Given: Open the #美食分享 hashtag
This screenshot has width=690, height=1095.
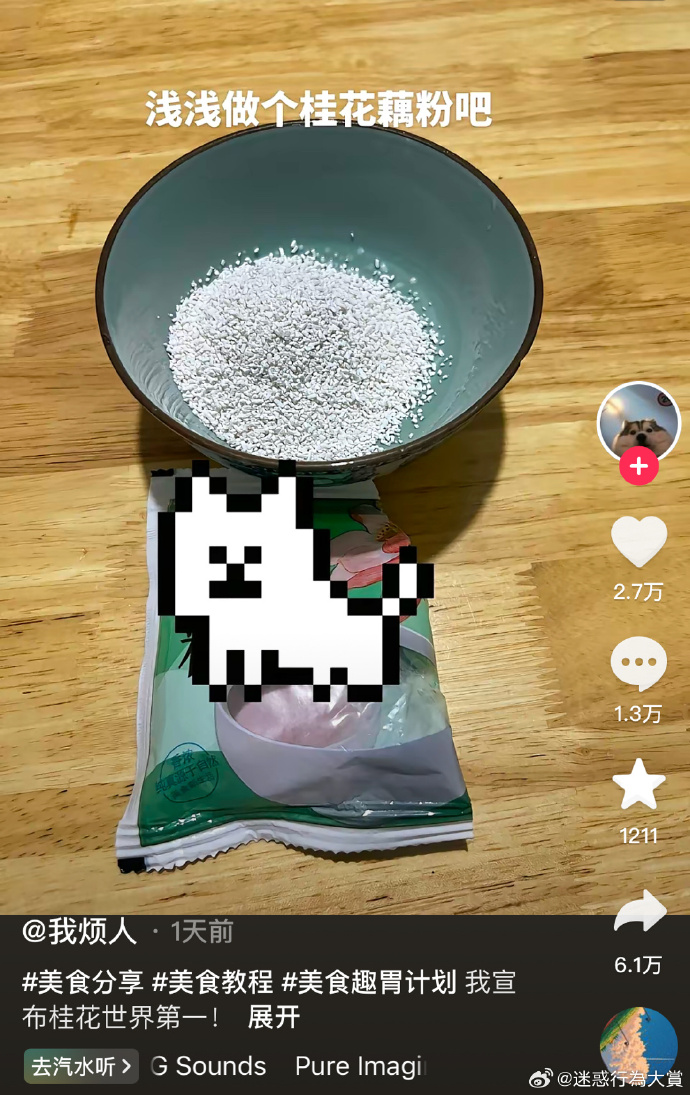Looking at the screenshot, I should pyautogui.click(x=82, y=982).
